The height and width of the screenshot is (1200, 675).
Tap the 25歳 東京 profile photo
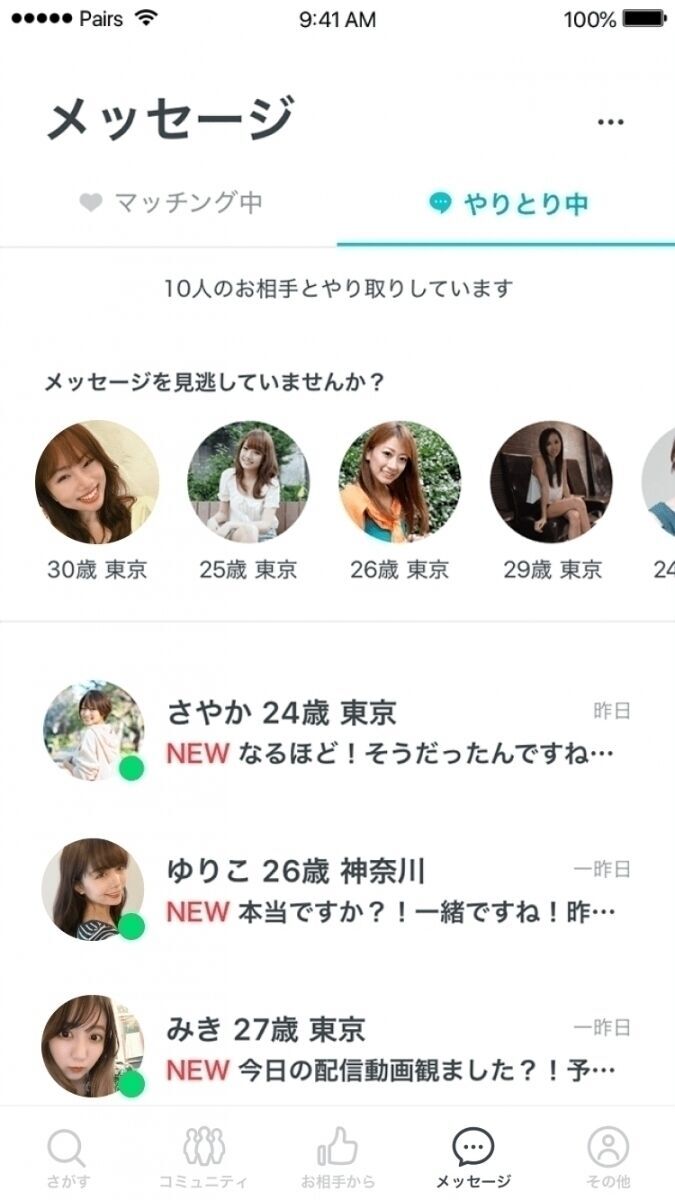click(248, 482)
